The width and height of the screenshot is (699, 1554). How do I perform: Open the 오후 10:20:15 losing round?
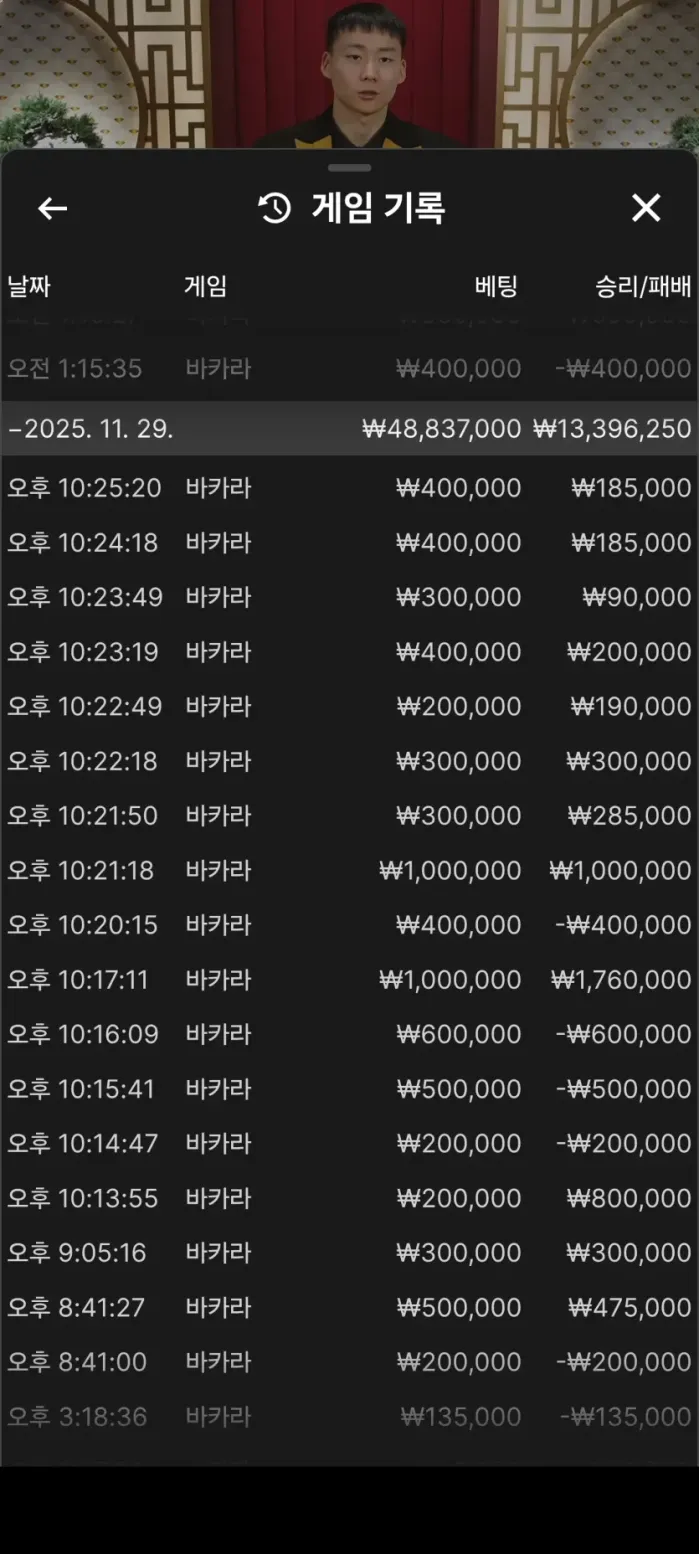[349, 925]
